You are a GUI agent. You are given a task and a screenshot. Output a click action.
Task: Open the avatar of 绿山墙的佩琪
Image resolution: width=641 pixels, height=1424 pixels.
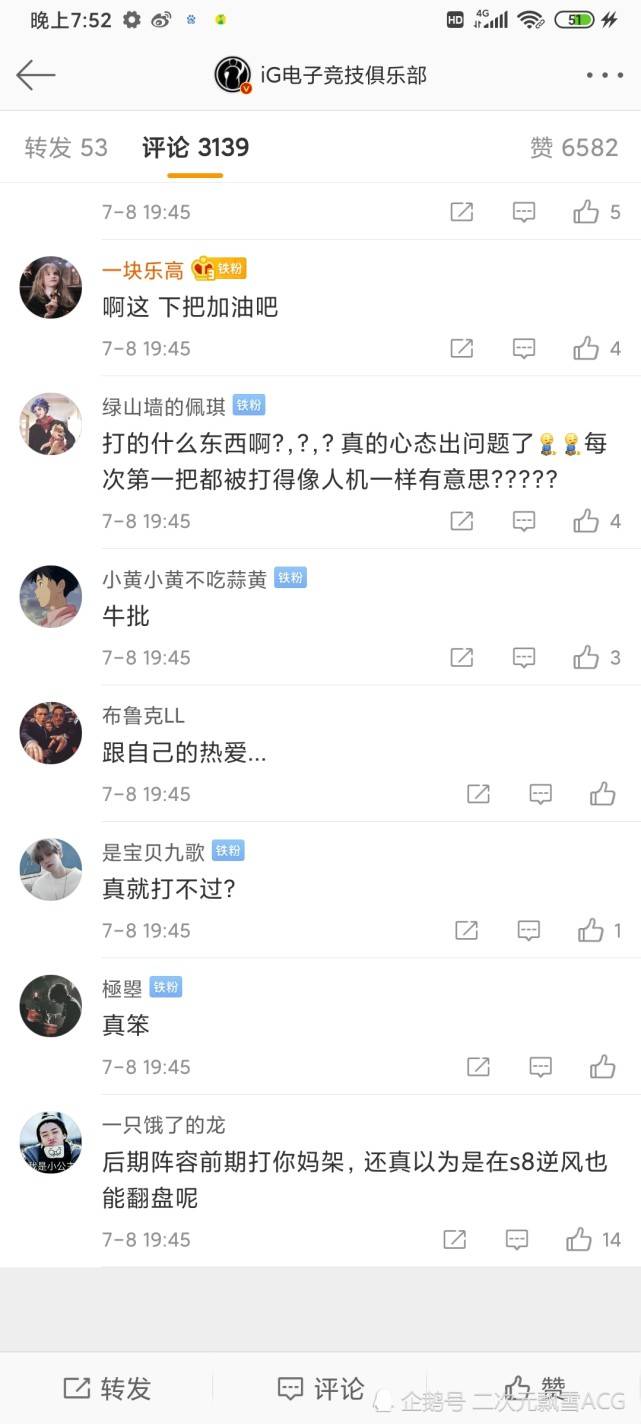click(x=50, y=424)
